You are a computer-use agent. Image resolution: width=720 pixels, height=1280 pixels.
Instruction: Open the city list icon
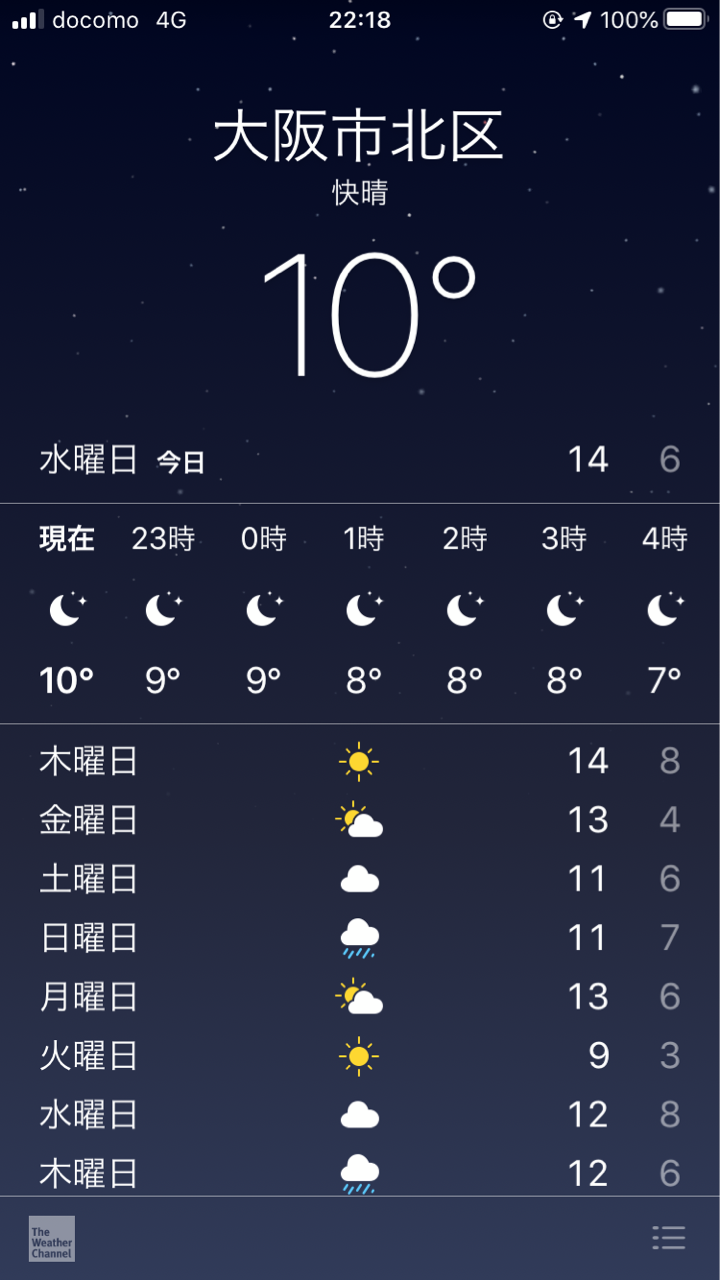click(668, 1238)
